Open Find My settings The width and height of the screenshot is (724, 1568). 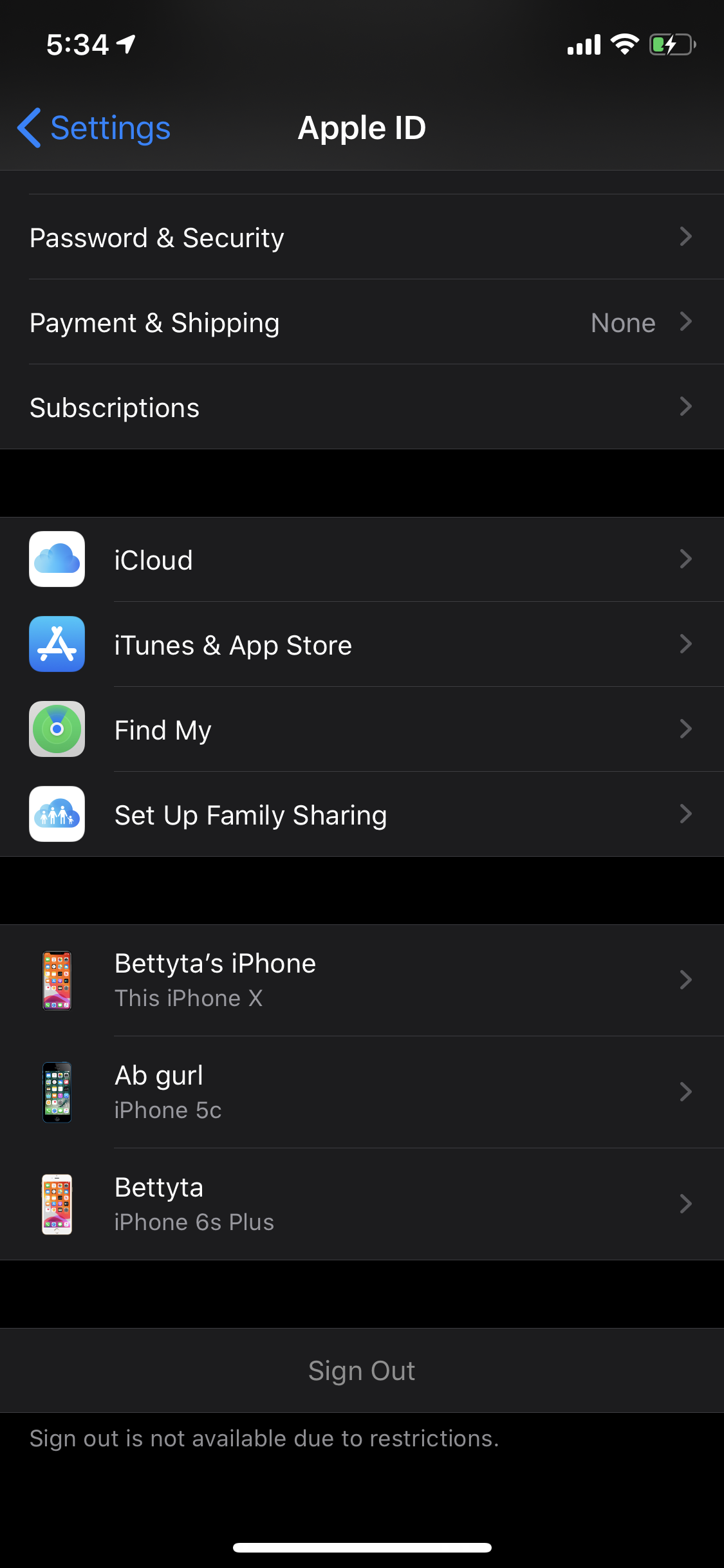(362, 730)
